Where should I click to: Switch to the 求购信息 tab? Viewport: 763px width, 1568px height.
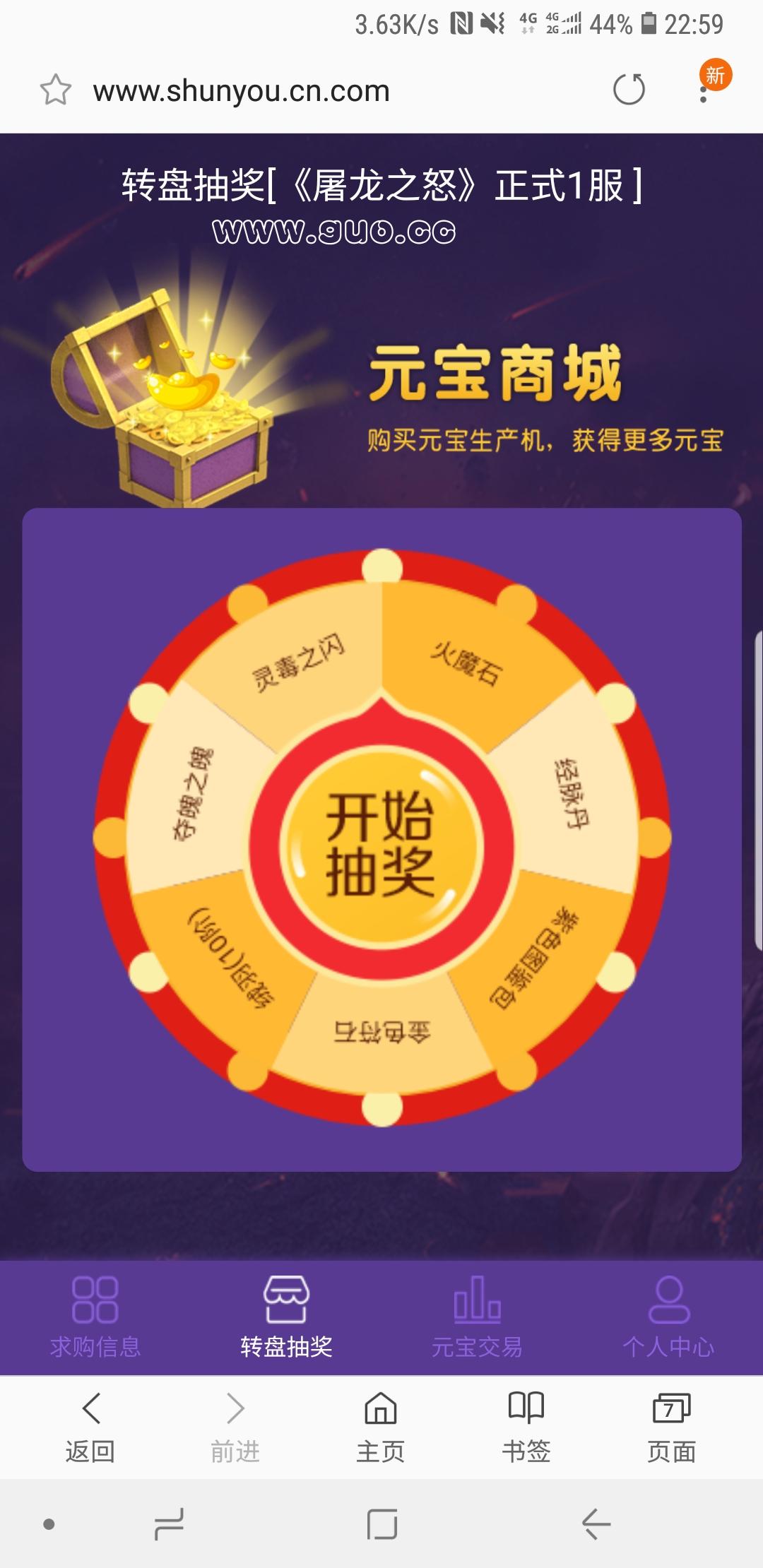[95, 1317]
